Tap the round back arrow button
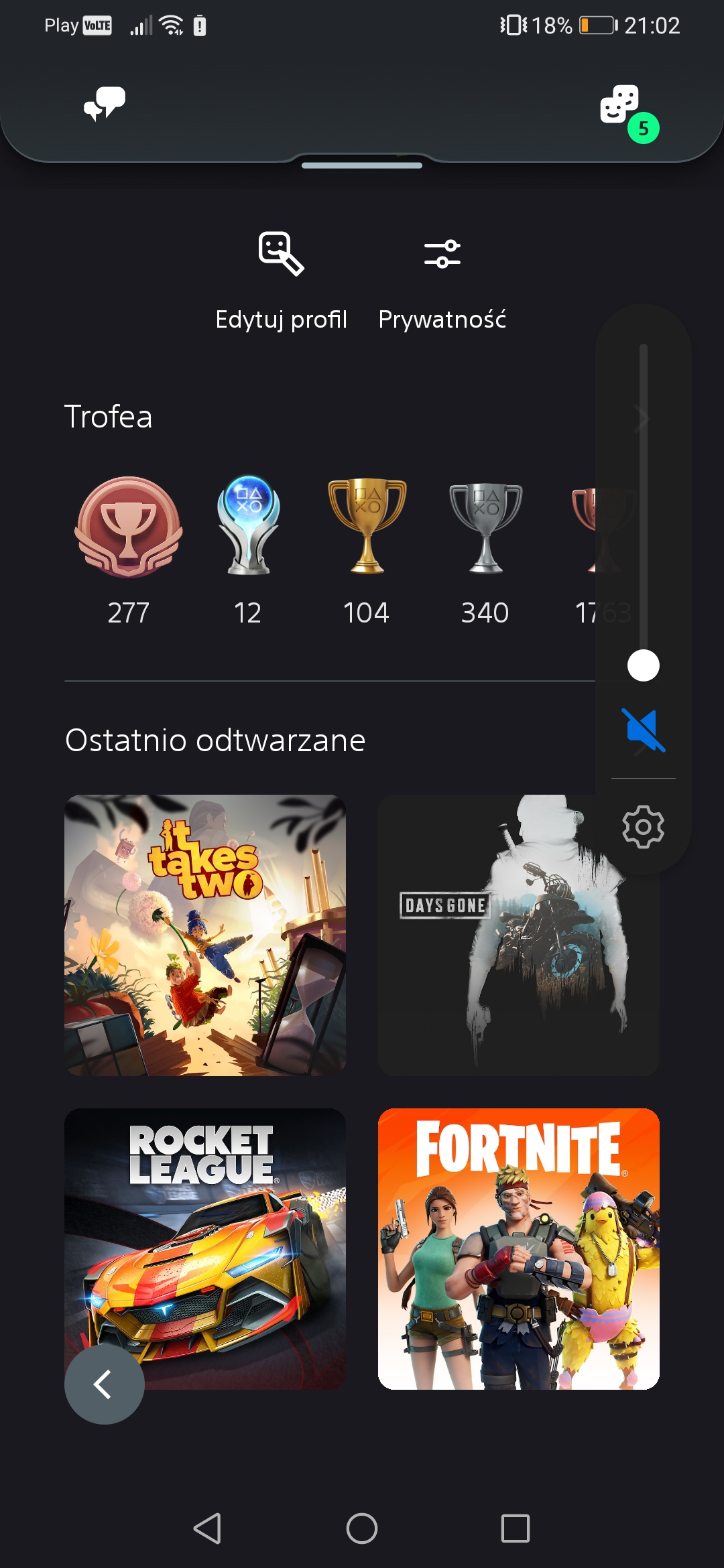The image size is (724, 1568). tap(104, 1384)
